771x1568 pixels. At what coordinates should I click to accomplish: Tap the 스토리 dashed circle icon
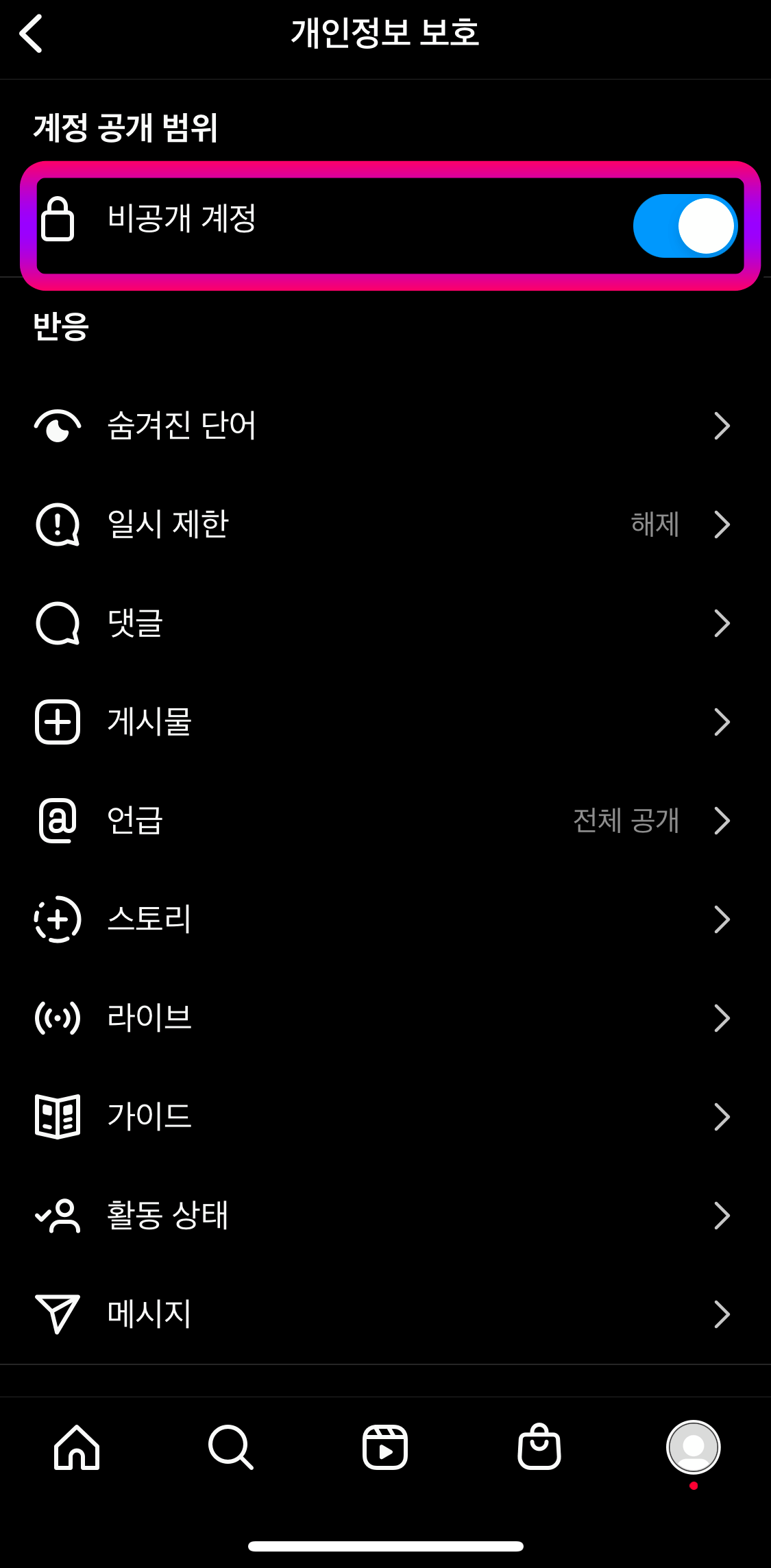click(58, 920)
